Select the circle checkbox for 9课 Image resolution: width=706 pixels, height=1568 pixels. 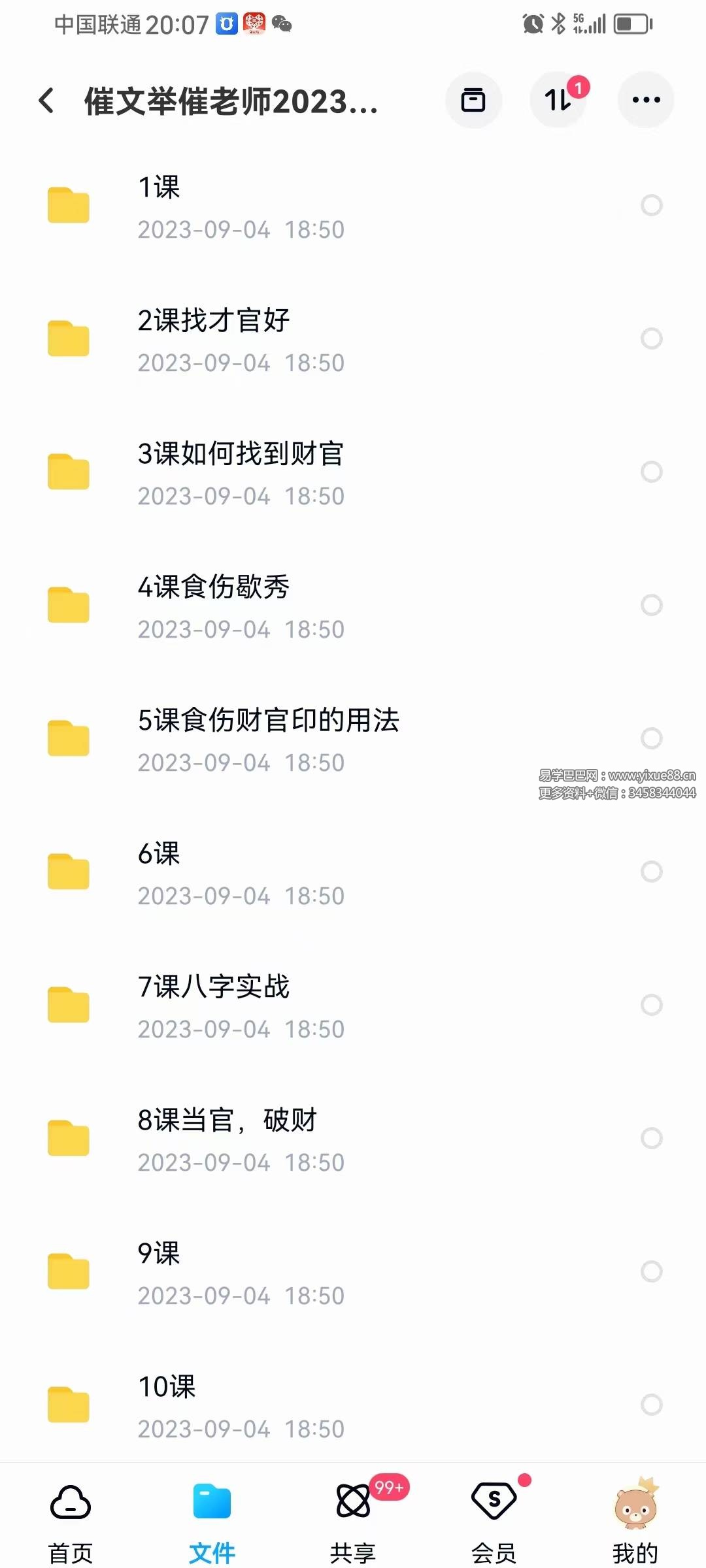click(651, 1270)
